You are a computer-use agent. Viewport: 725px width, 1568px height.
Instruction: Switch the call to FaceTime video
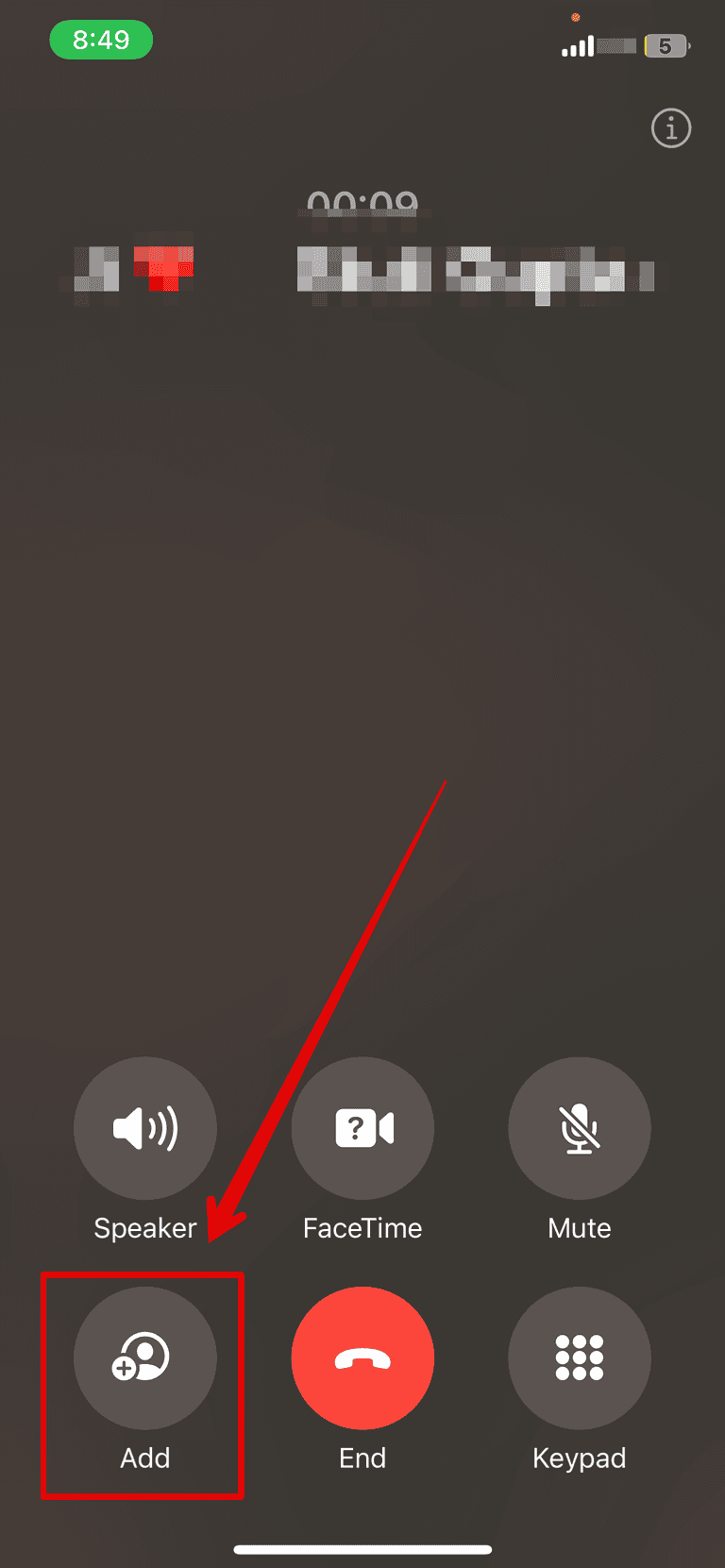click(362, 1127)
